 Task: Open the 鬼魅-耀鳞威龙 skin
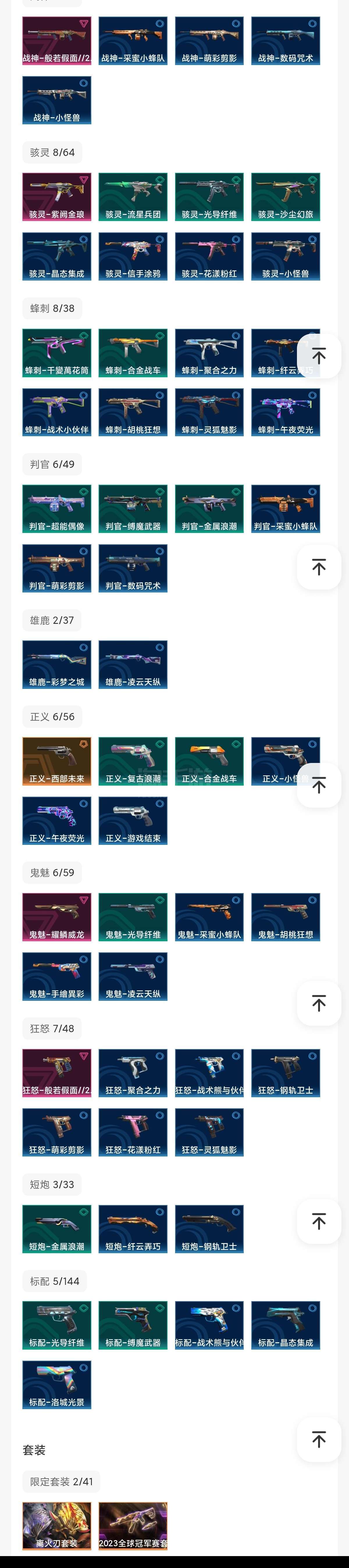pos(57,917)
